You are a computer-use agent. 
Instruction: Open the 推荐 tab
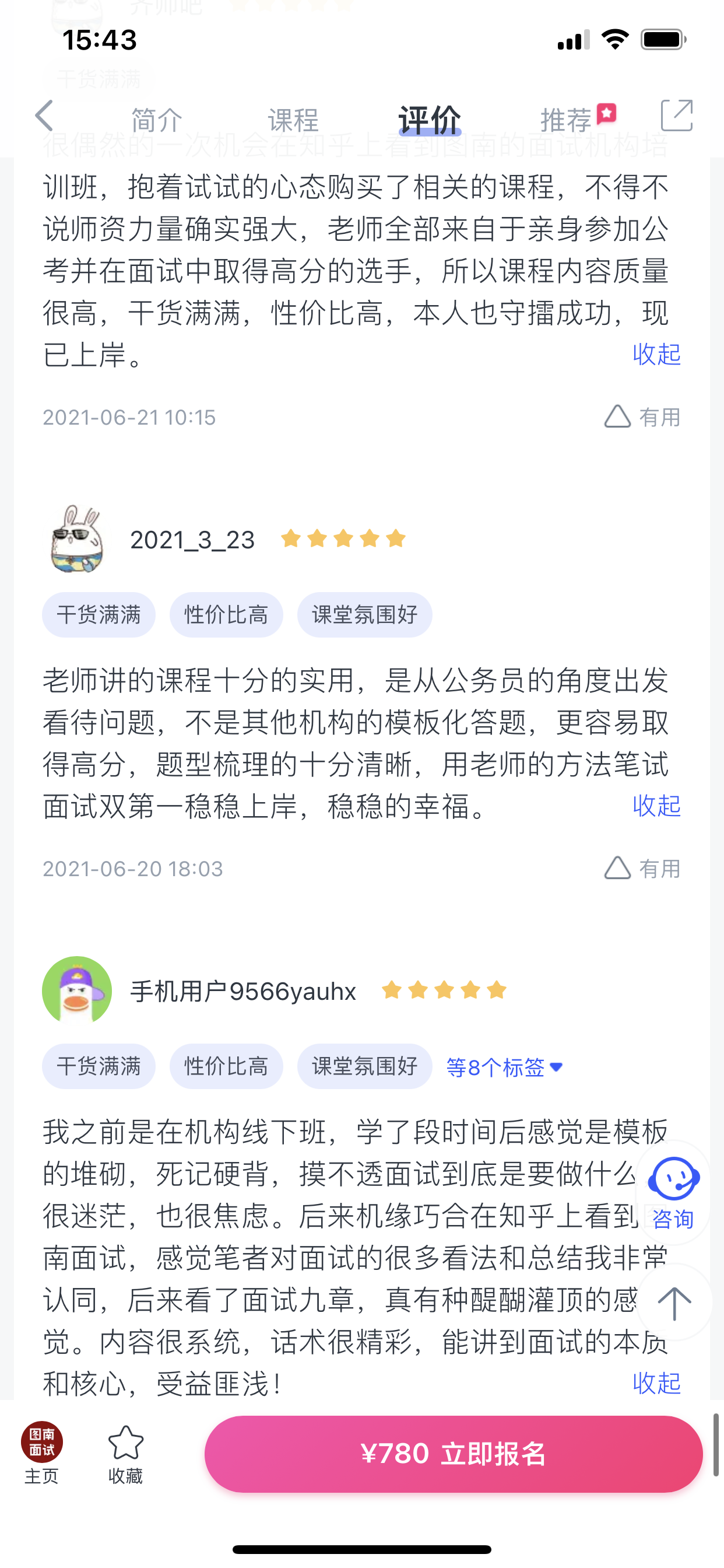click(567, 120)
